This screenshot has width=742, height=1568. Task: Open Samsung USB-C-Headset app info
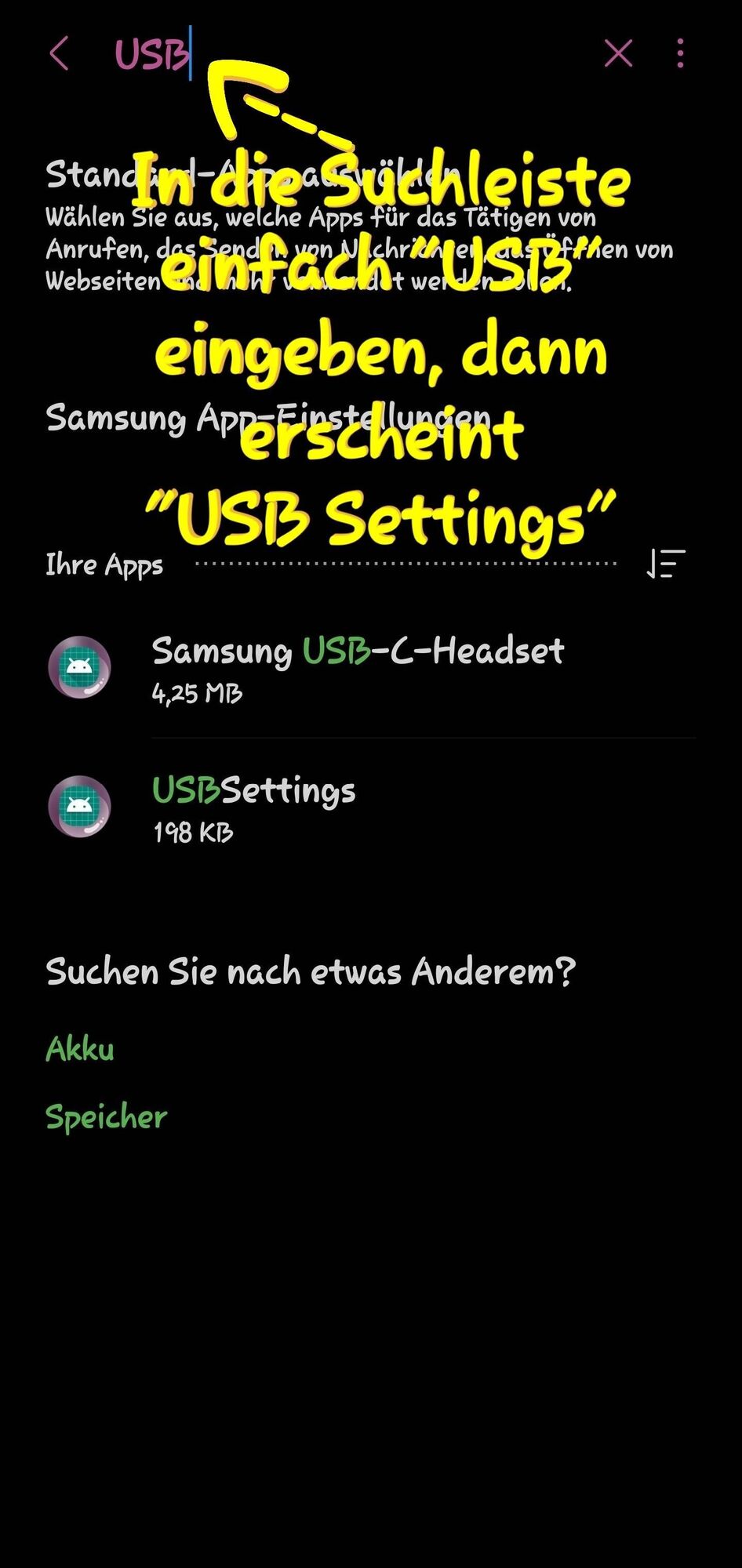358,668
